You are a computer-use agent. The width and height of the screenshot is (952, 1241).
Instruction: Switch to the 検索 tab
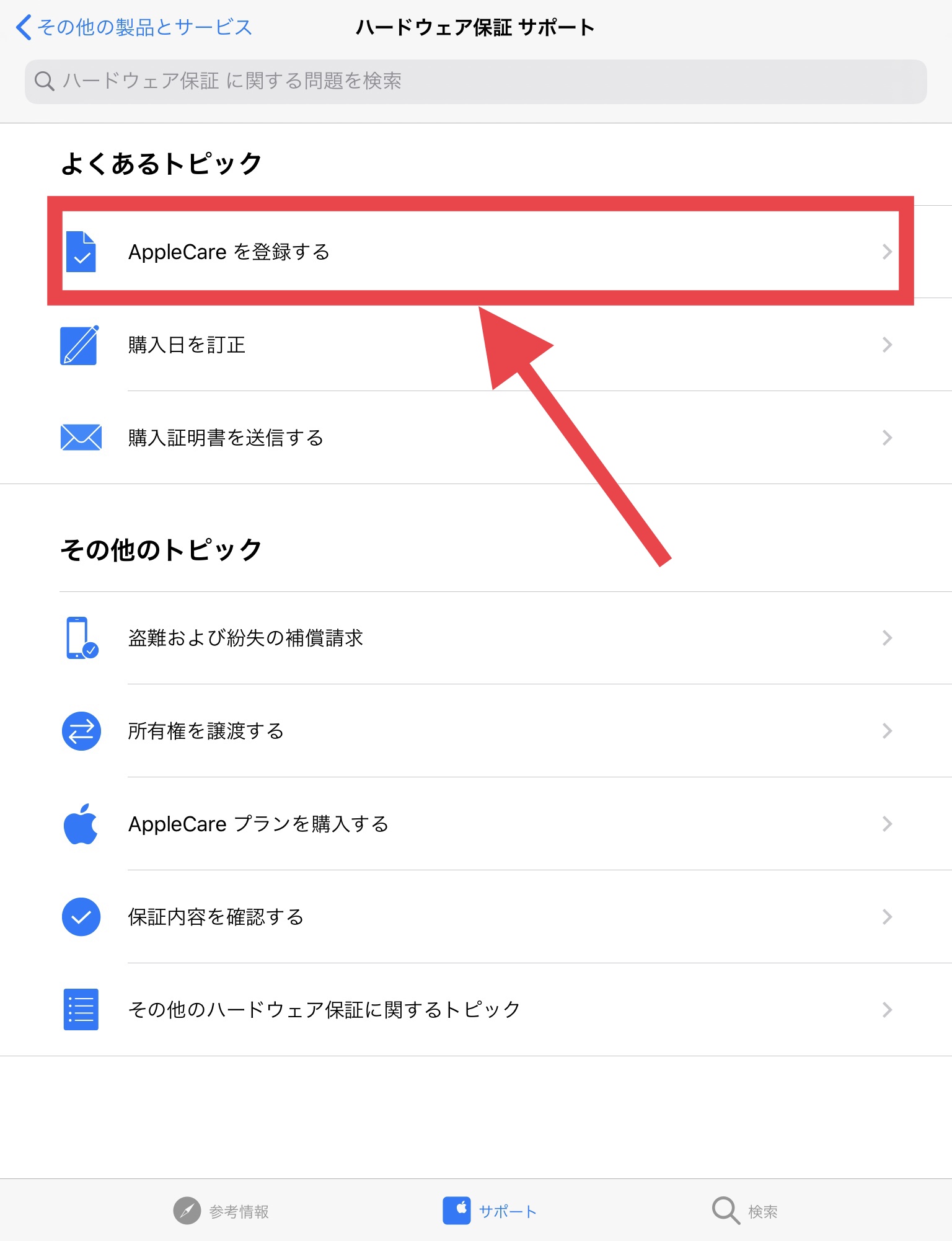point(744,1211)
